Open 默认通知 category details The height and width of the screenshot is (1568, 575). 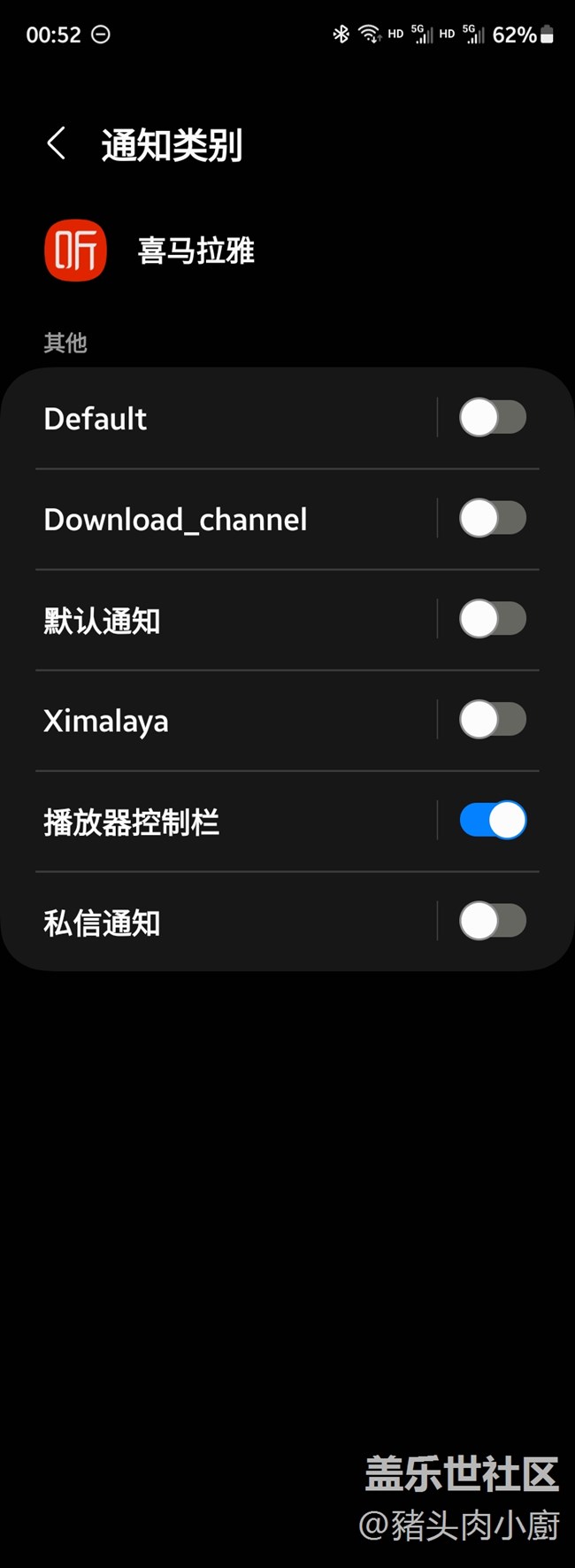(221, 621)
